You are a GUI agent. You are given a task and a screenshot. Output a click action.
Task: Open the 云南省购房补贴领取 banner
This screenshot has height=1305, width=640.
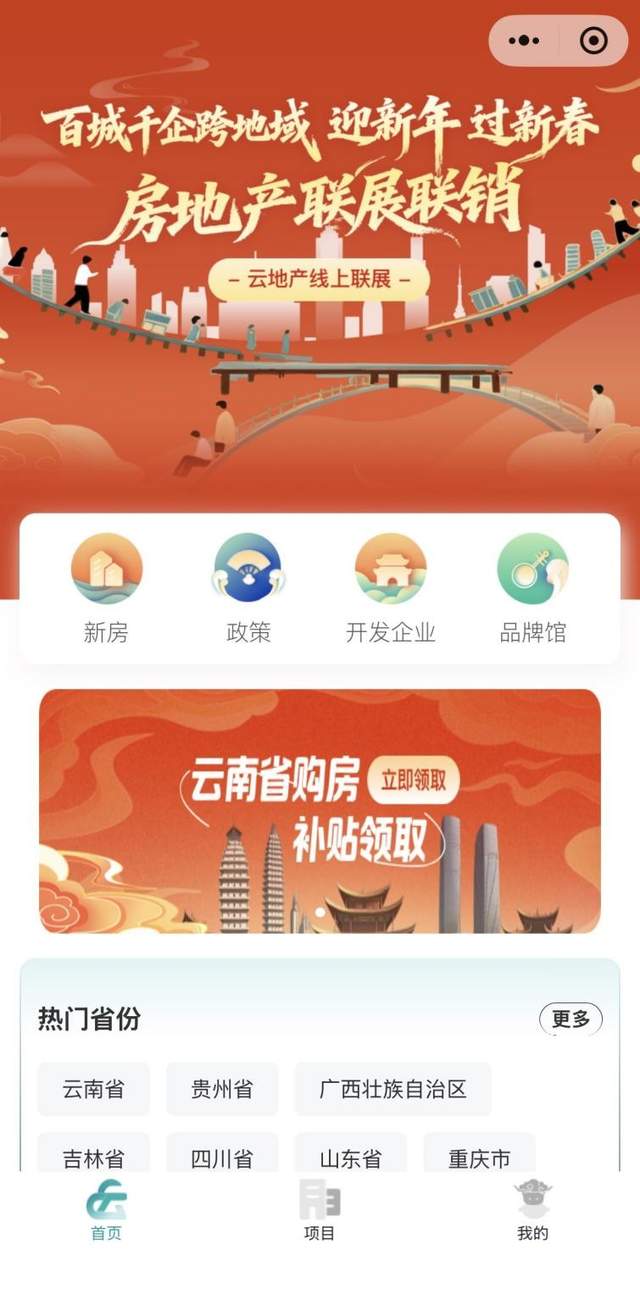click(320, 810)
